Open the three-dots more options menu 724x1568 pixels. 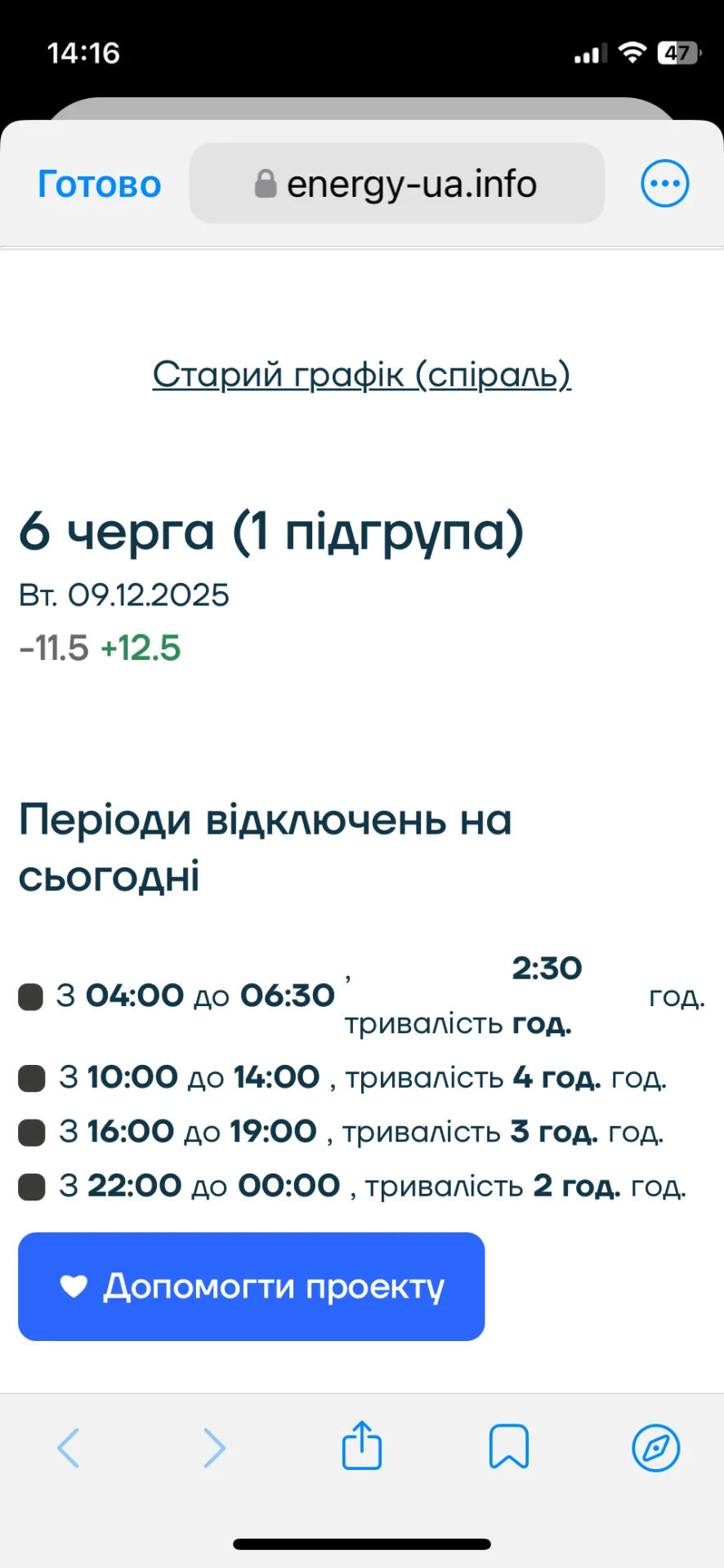pos(664,184)
